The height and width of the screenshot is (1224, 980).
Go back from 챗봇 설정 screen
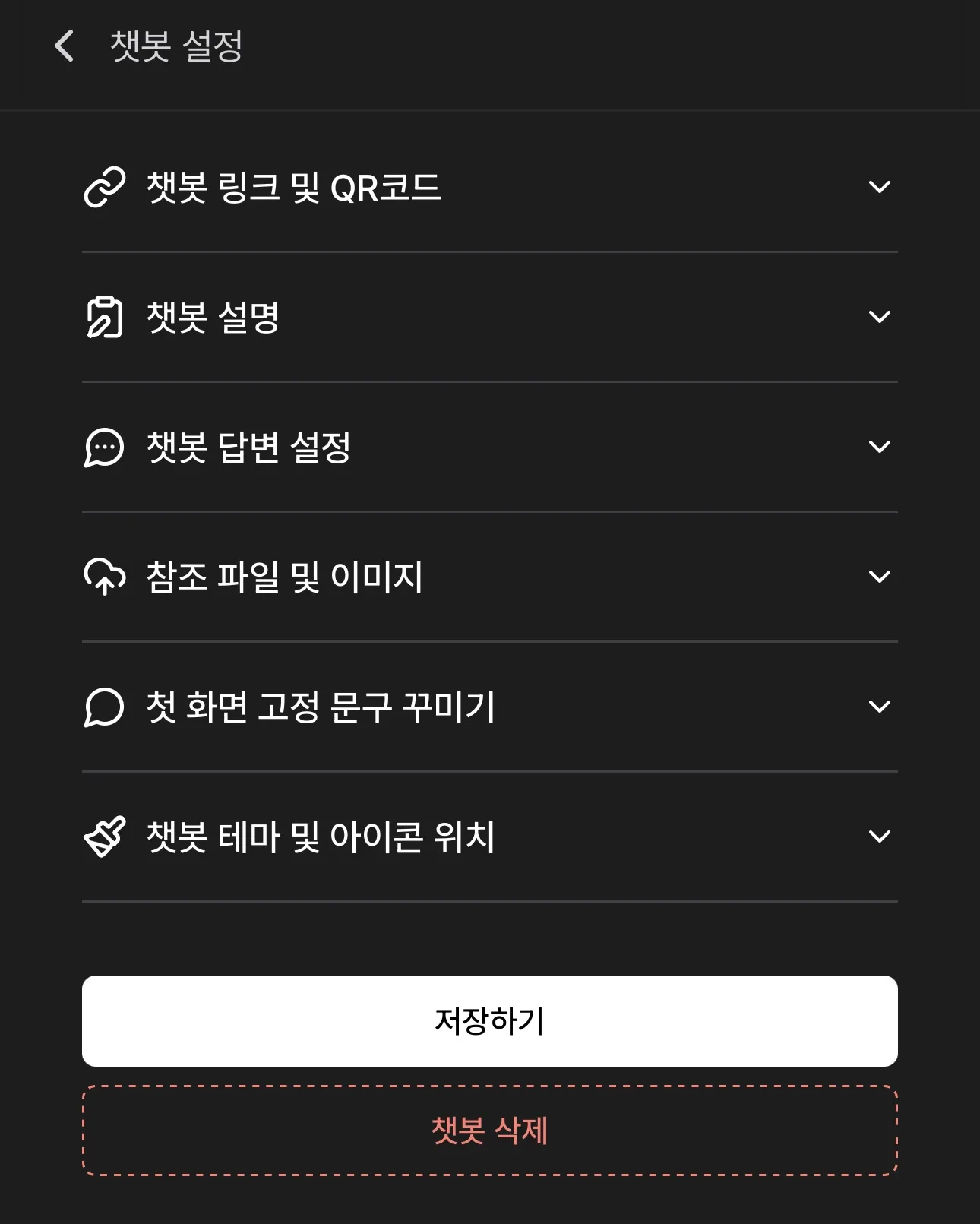(x=65, y=46)
